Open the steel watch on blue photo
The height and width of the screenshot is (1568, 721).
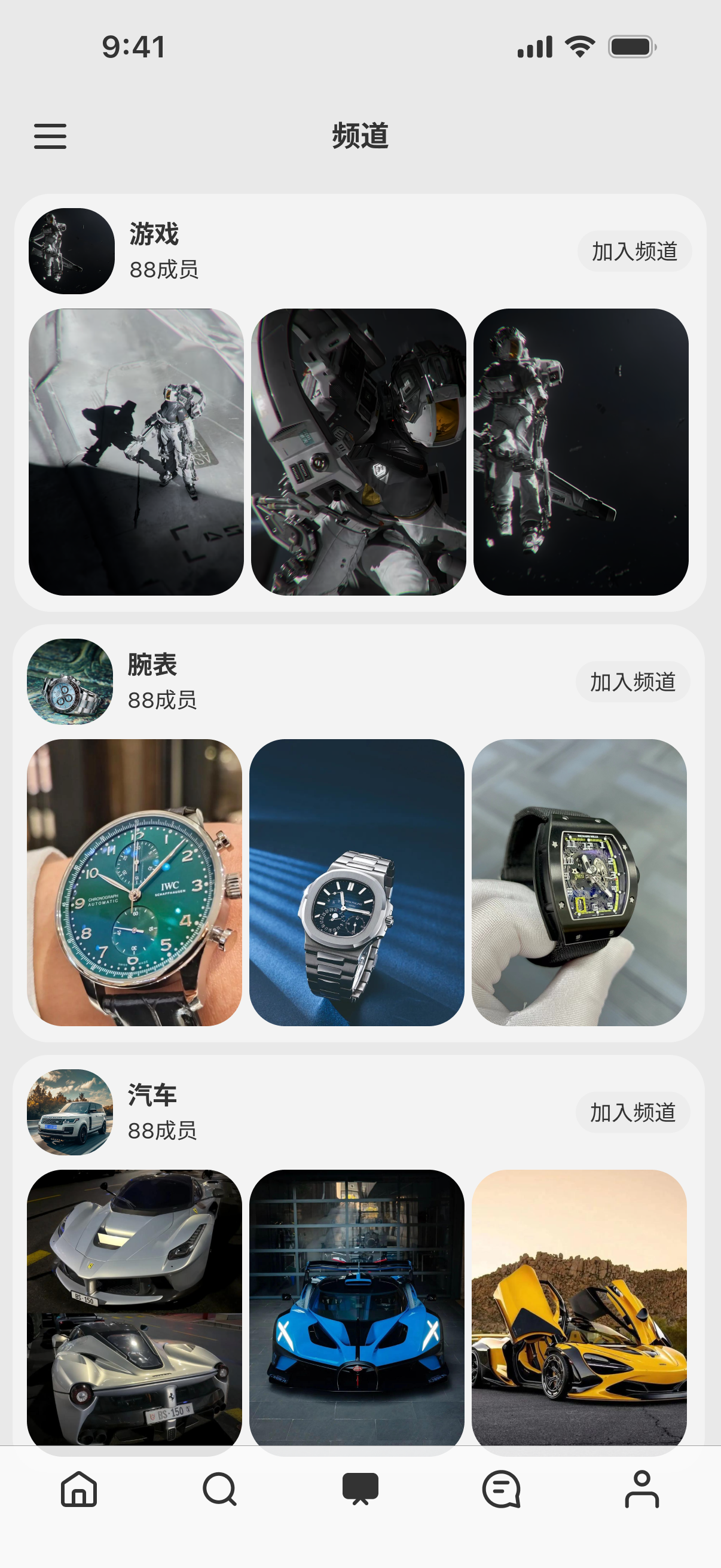click(356, 882)
